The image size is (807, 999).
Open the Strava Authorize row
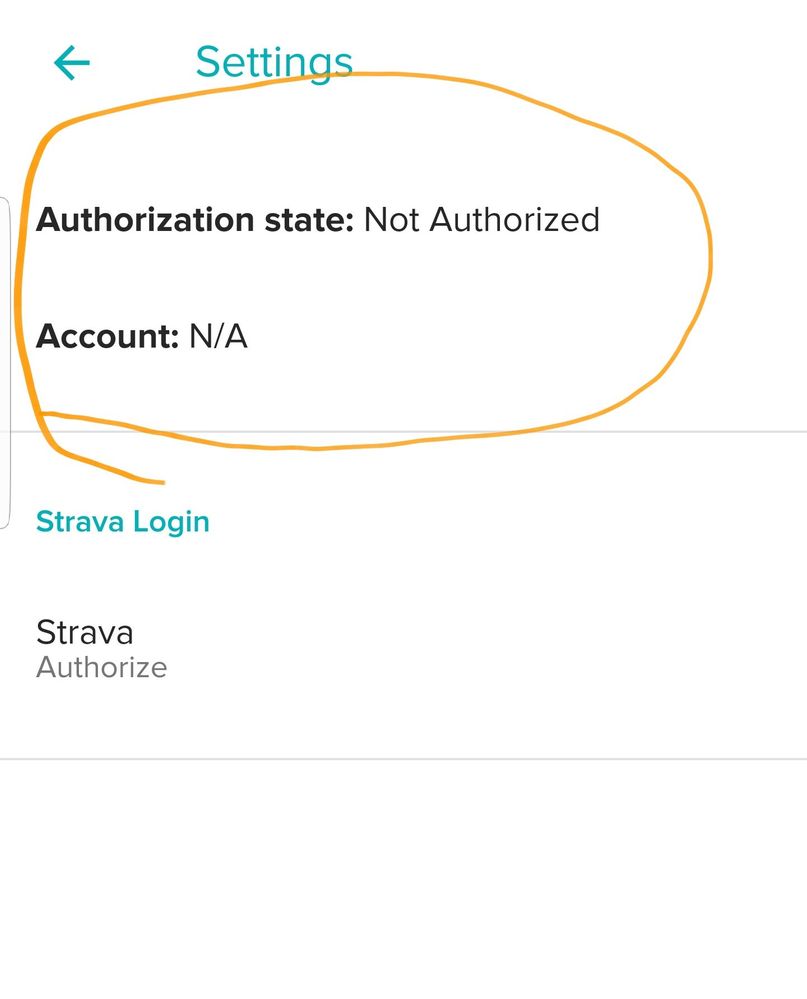pyautogui.click(x=101, y=648)
